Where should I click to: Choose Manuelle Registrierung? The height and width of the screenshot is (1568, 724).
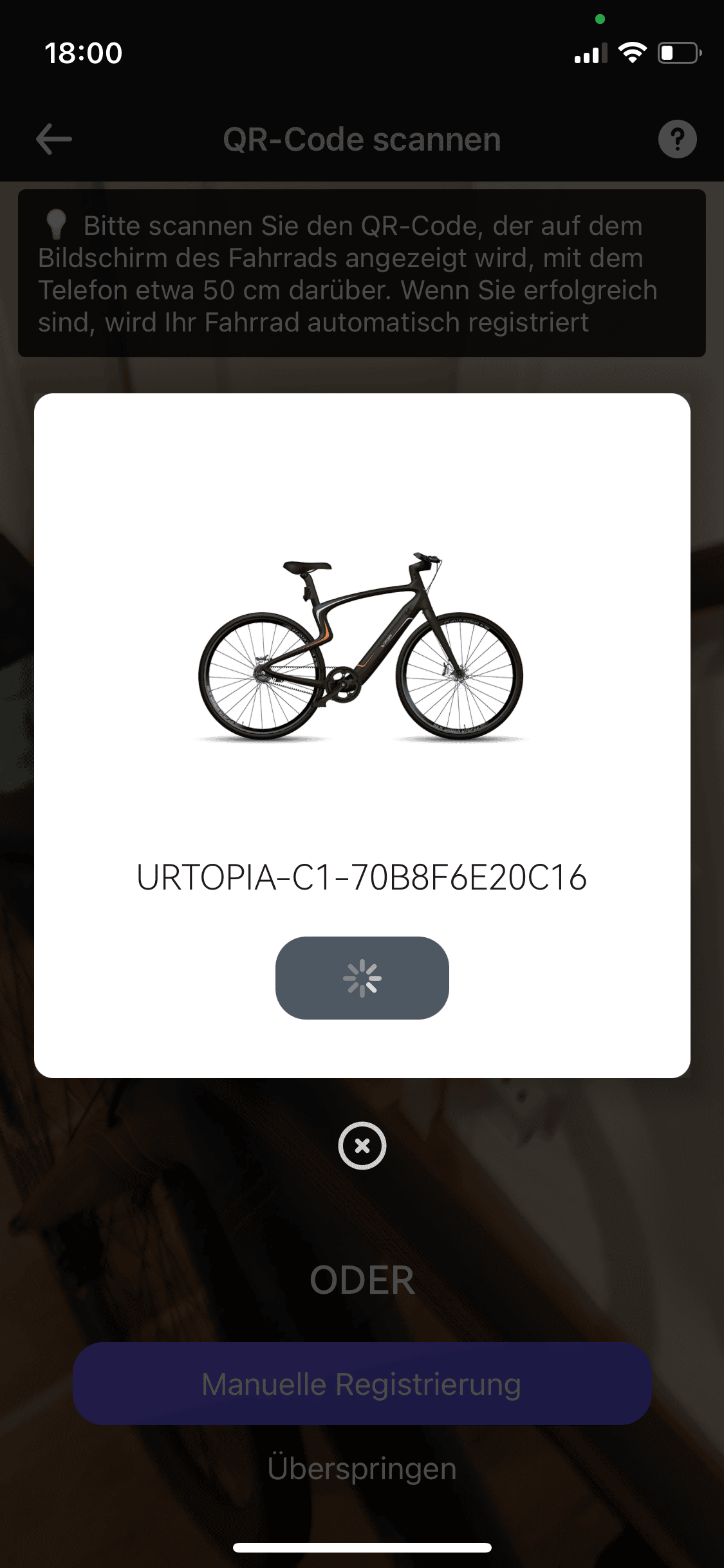(362, 1384)
